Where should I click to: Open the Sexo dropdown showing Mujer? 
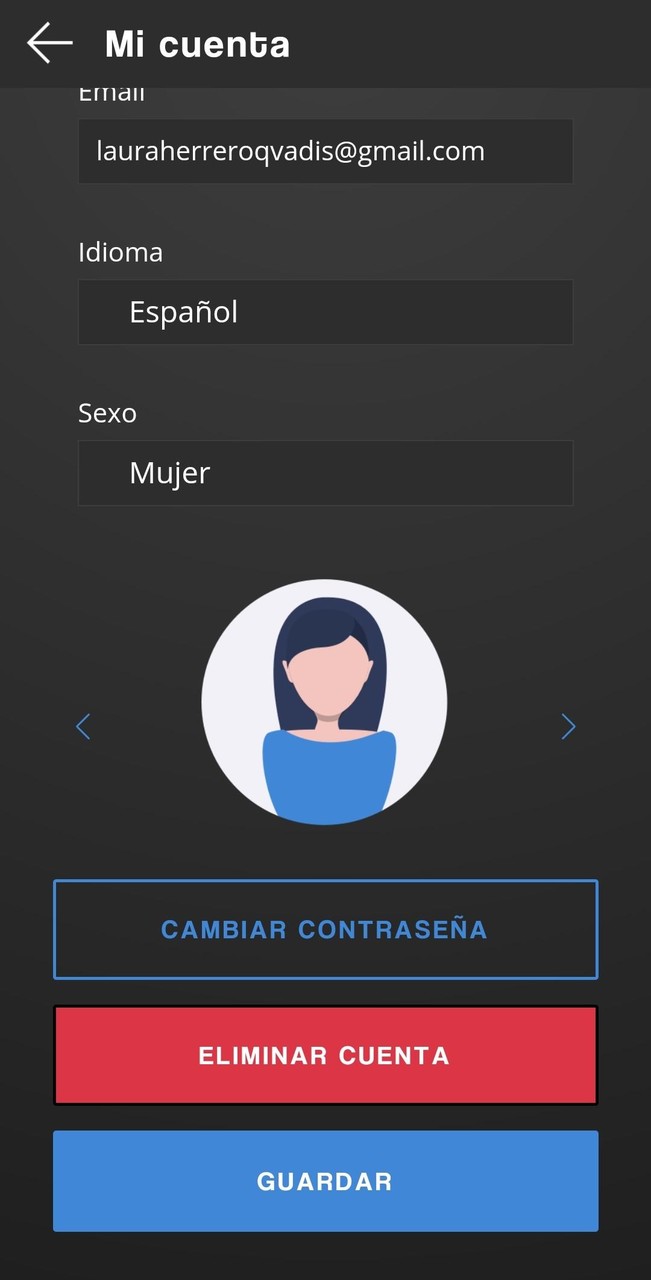click(325, 473)
